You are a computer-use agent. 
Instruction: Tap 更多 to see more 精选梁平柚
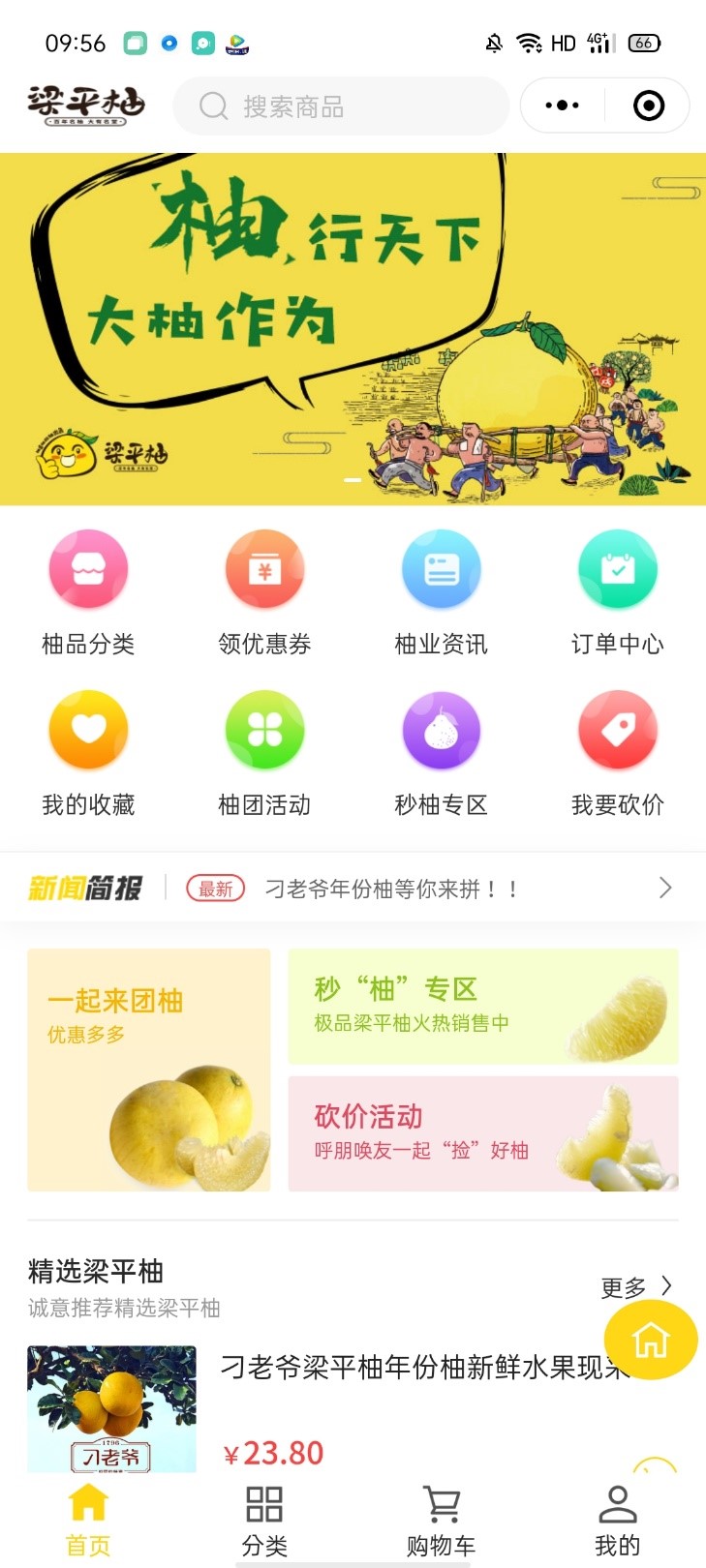pos(635,1286)
